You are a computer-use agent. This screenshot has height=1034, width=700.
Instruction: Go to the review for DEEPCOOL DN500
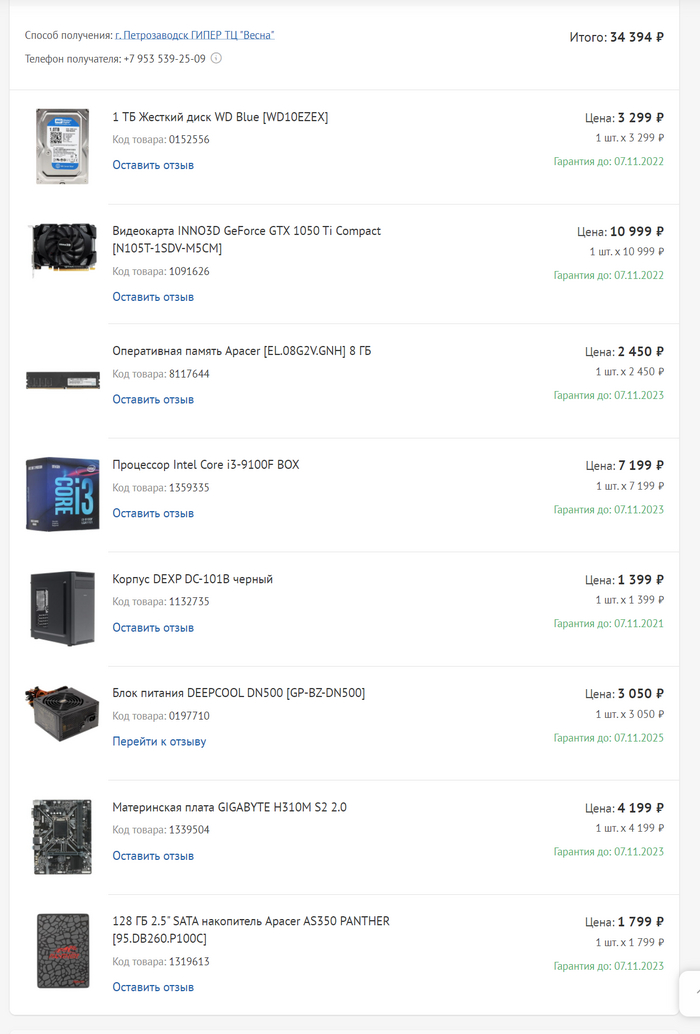click(159, 742)
